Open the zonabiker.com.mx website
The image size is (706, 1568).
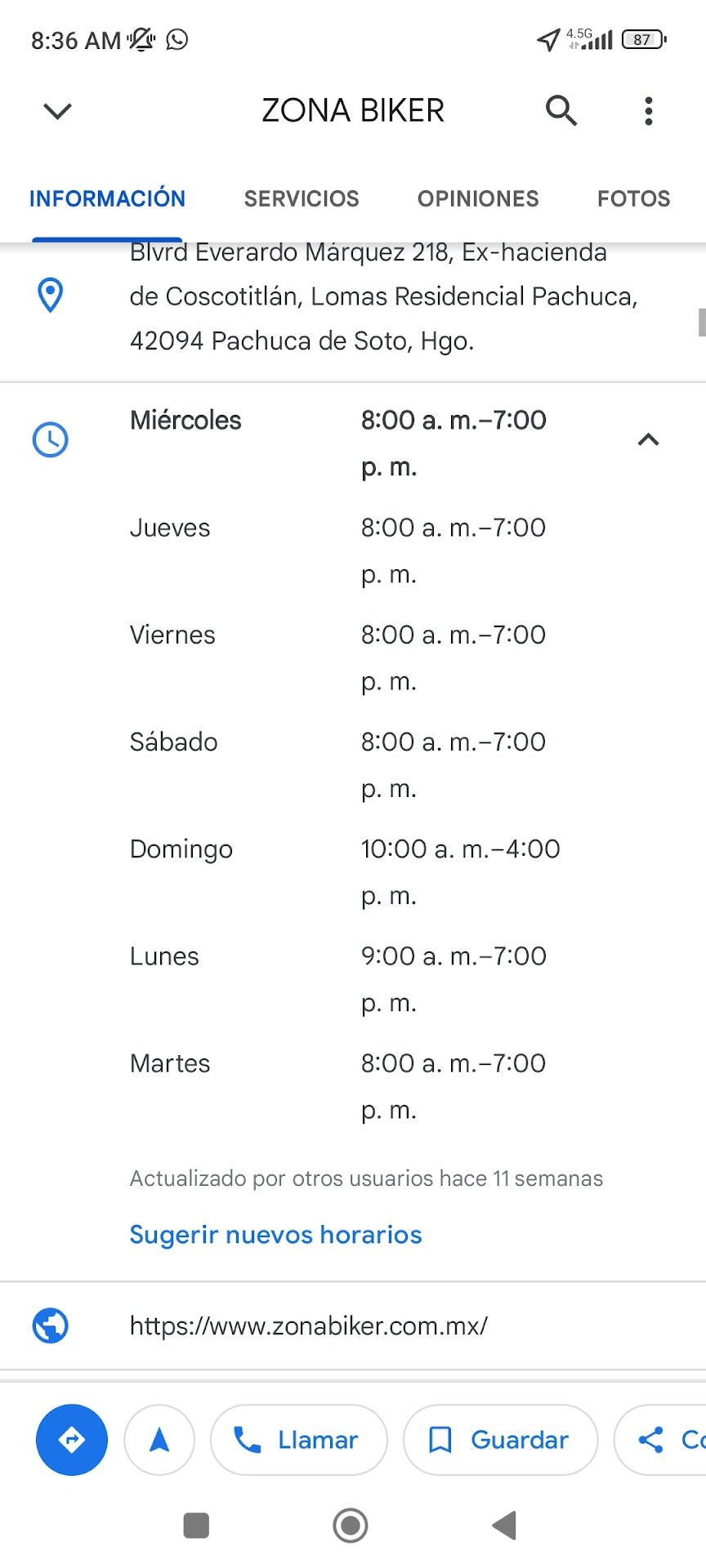[309, 1325]
